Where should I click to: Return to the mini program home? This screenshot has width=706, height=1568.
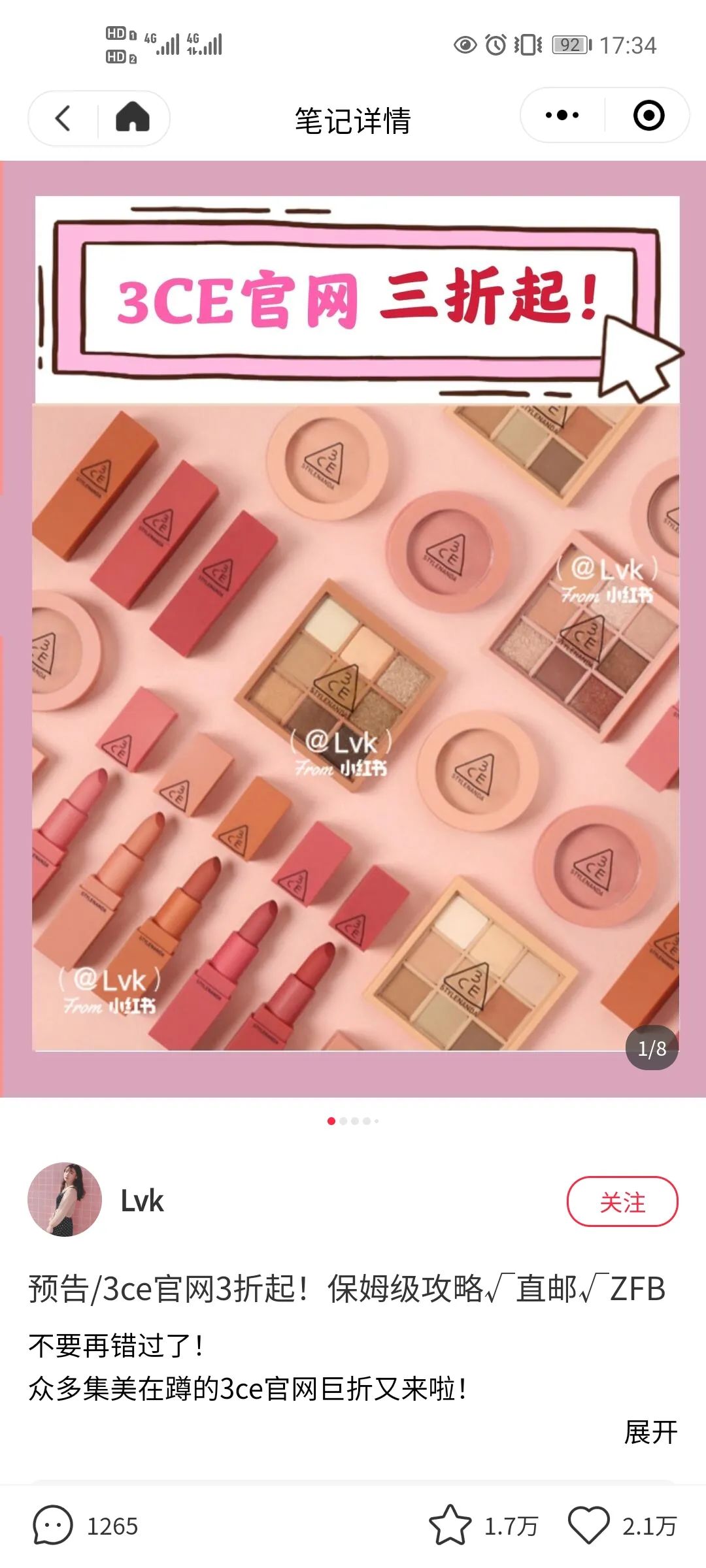click(133, 118)
